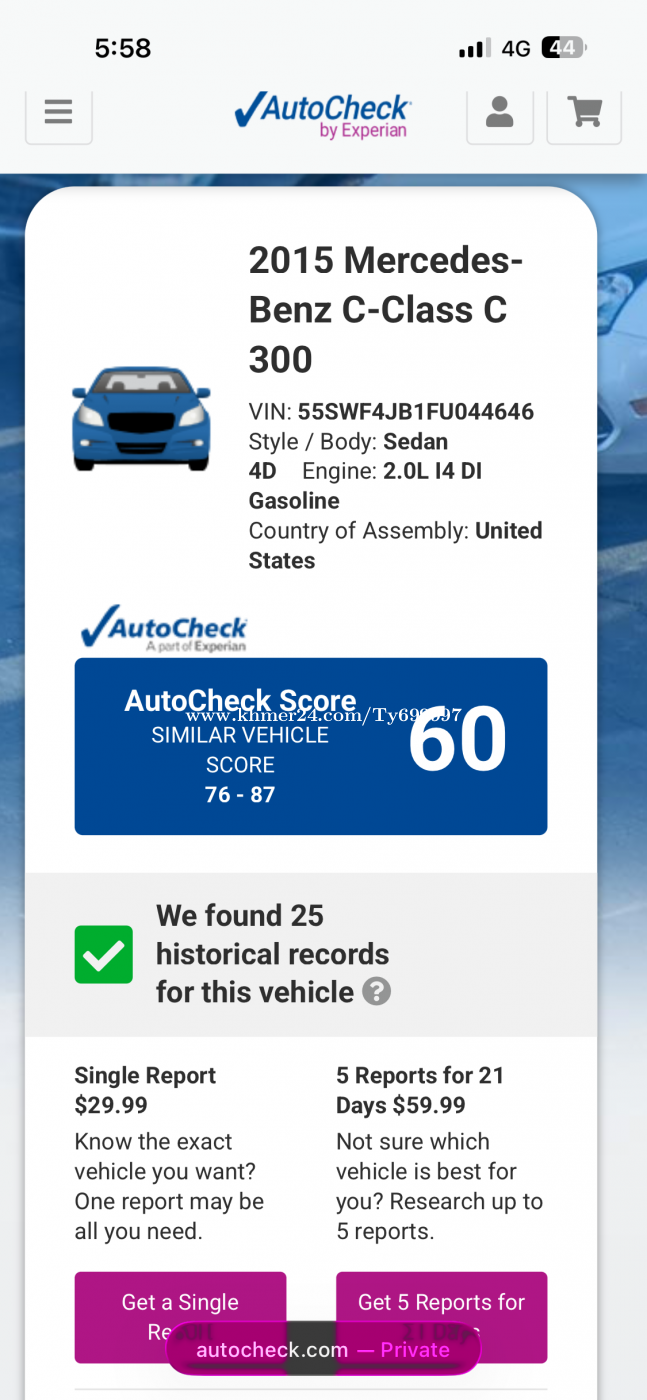Tap the autocheck.com address bar
Image resolution: width=647 pixels, height=1400 pixels.
(x=322, y=1349)
